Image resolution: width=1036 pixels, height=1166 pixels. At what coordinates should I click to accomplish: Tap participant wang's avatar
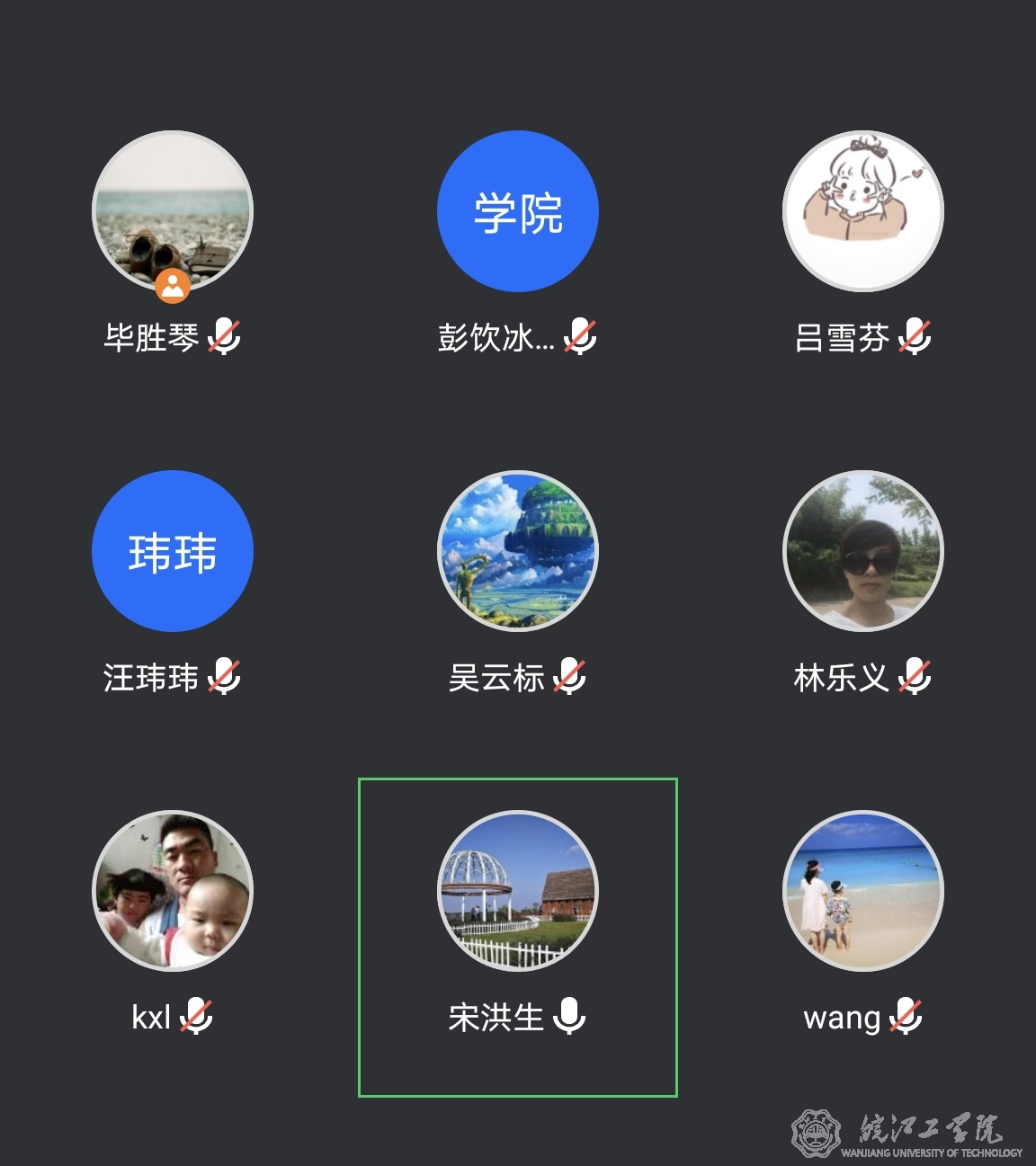coord(863,891)
